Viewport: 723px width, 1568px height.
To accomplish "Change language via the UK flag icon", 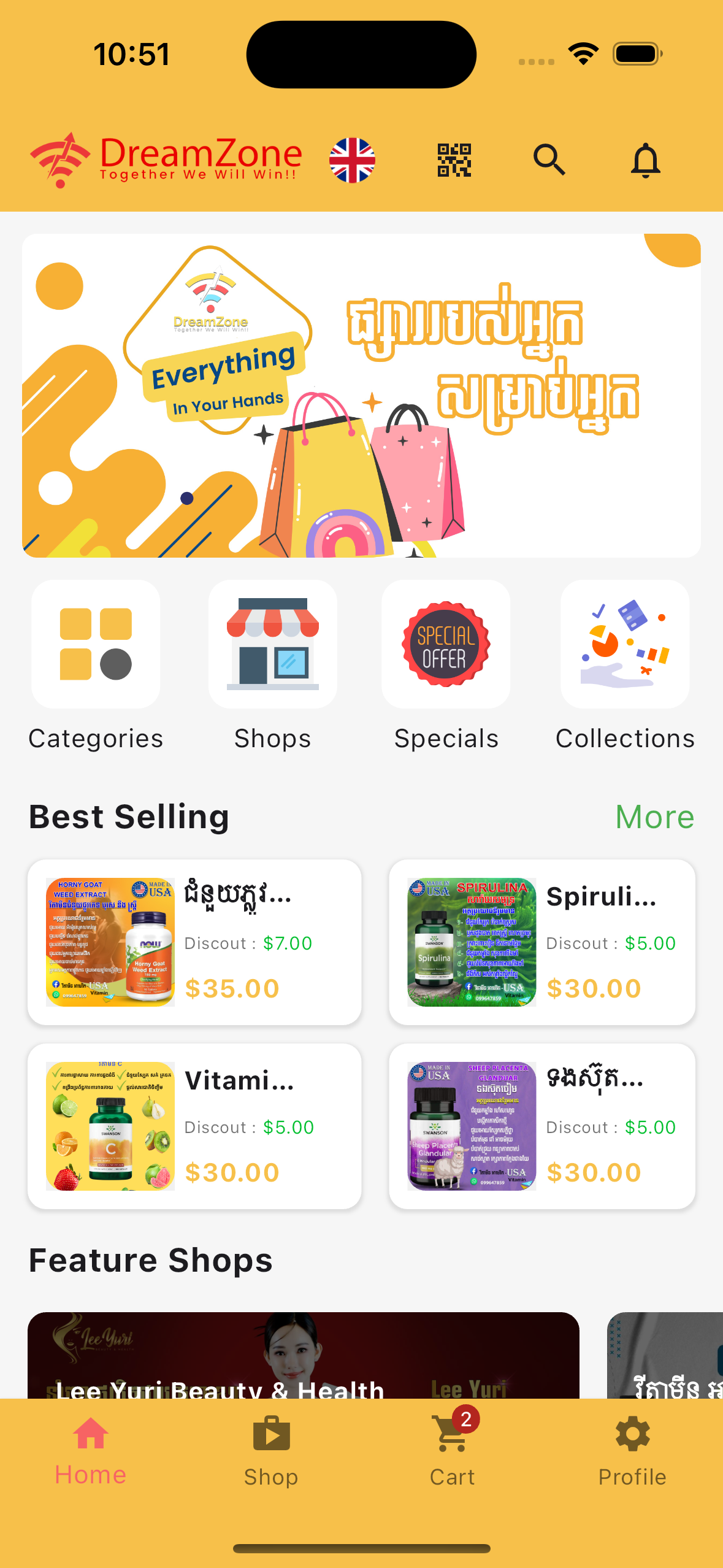I will point(352,160).
